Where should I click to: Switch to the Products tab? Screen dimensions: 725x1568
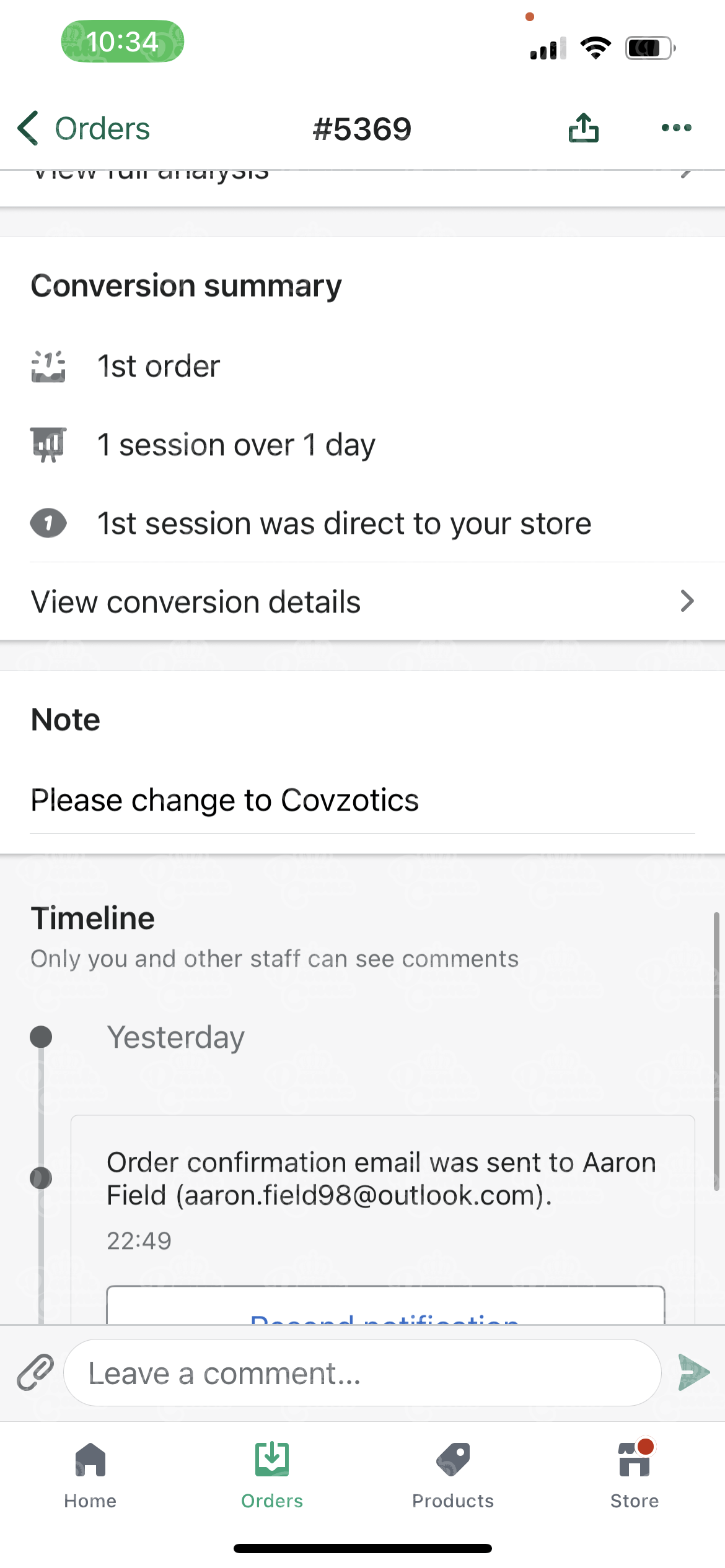click(x=453, y=1474)
